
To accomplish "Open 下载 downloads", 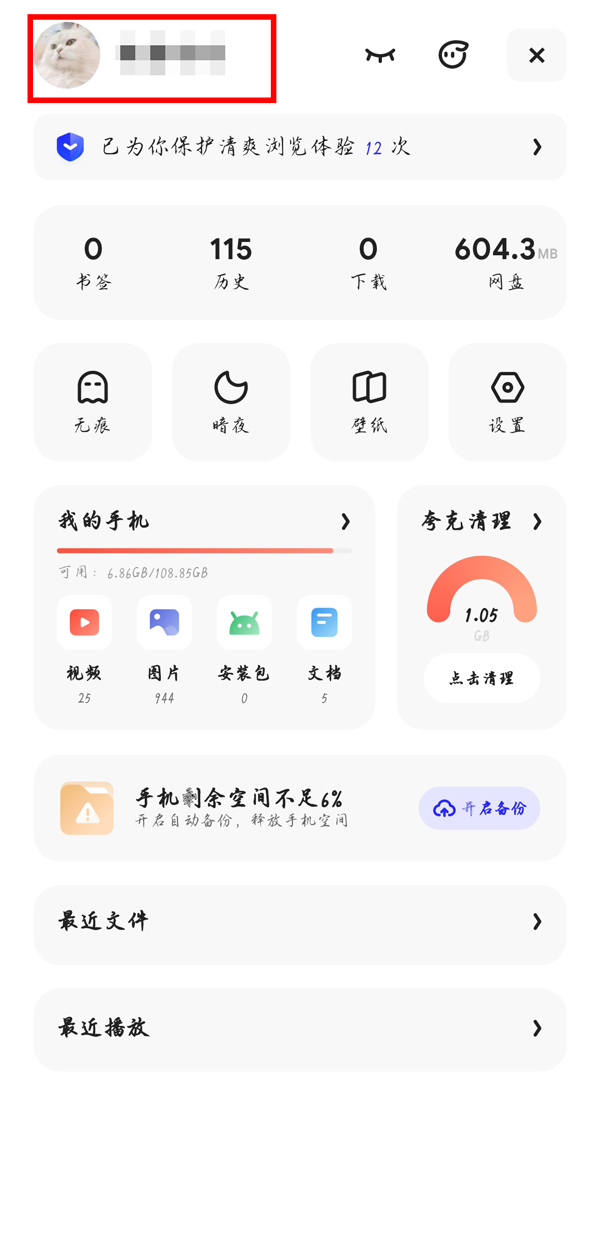I will 368,263.
